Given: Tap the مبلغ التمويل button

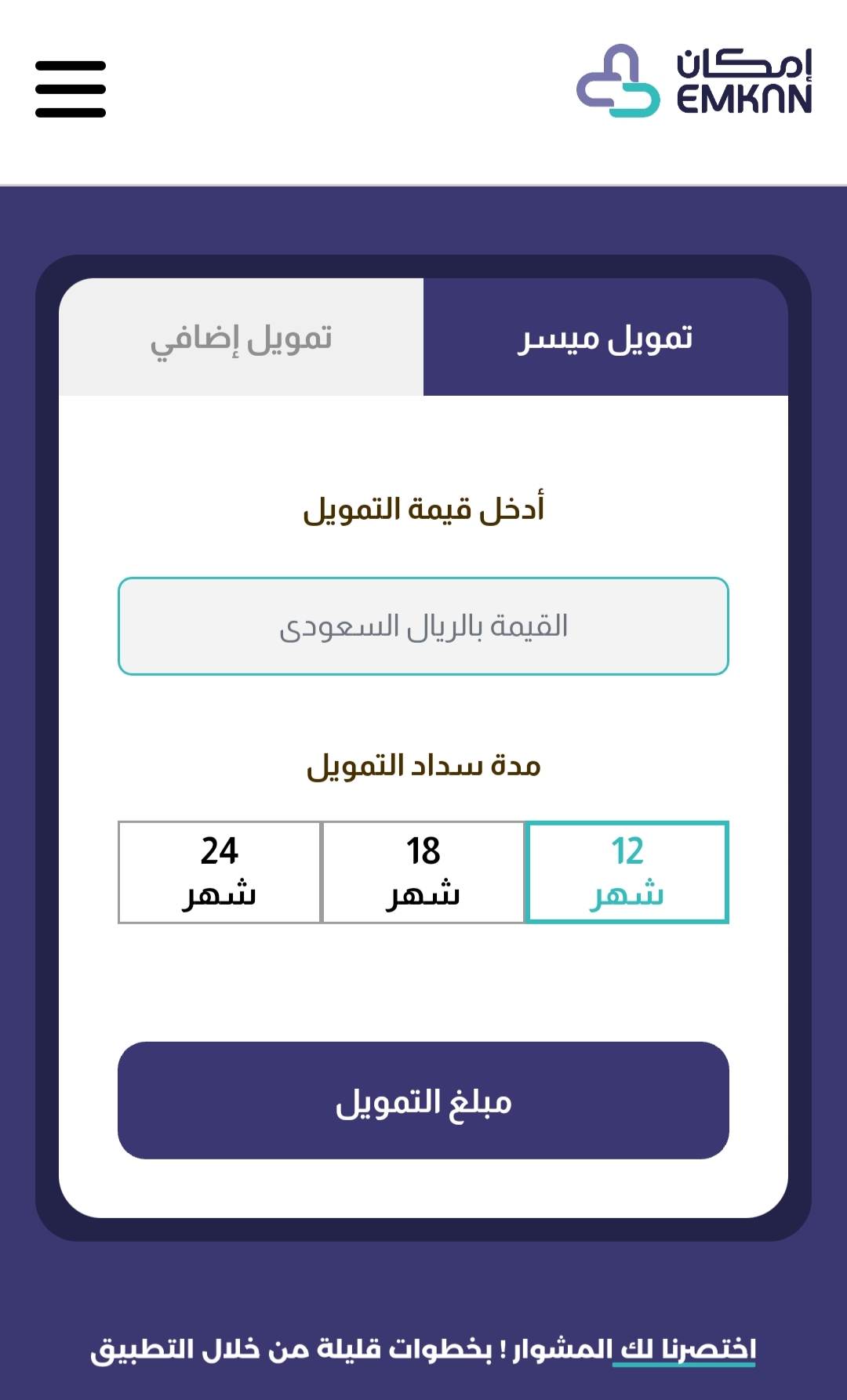Looking at the screenshot, I should point(423,1101).
